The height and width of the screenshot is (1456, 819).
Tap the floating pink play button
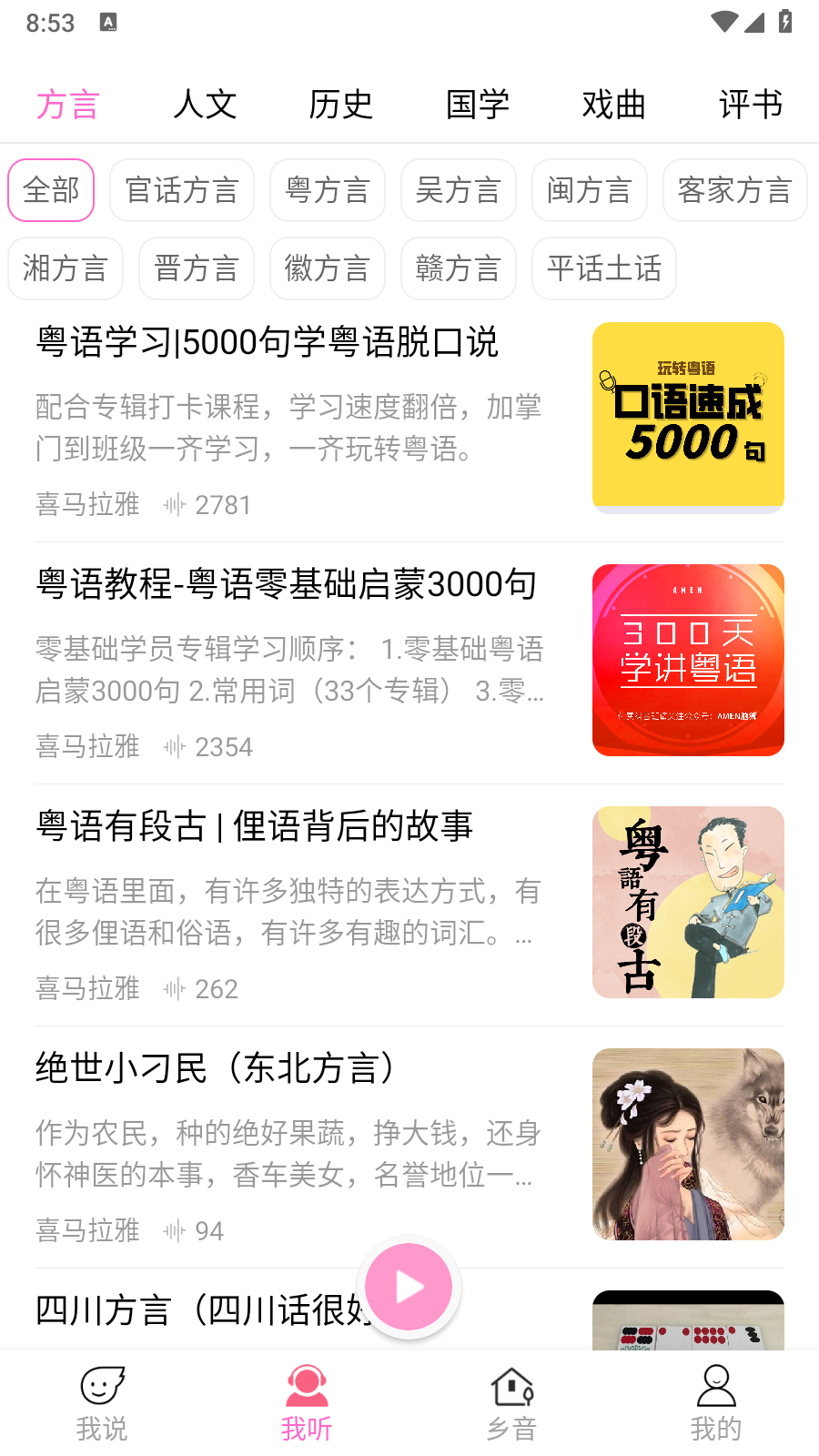point(408,1287)
